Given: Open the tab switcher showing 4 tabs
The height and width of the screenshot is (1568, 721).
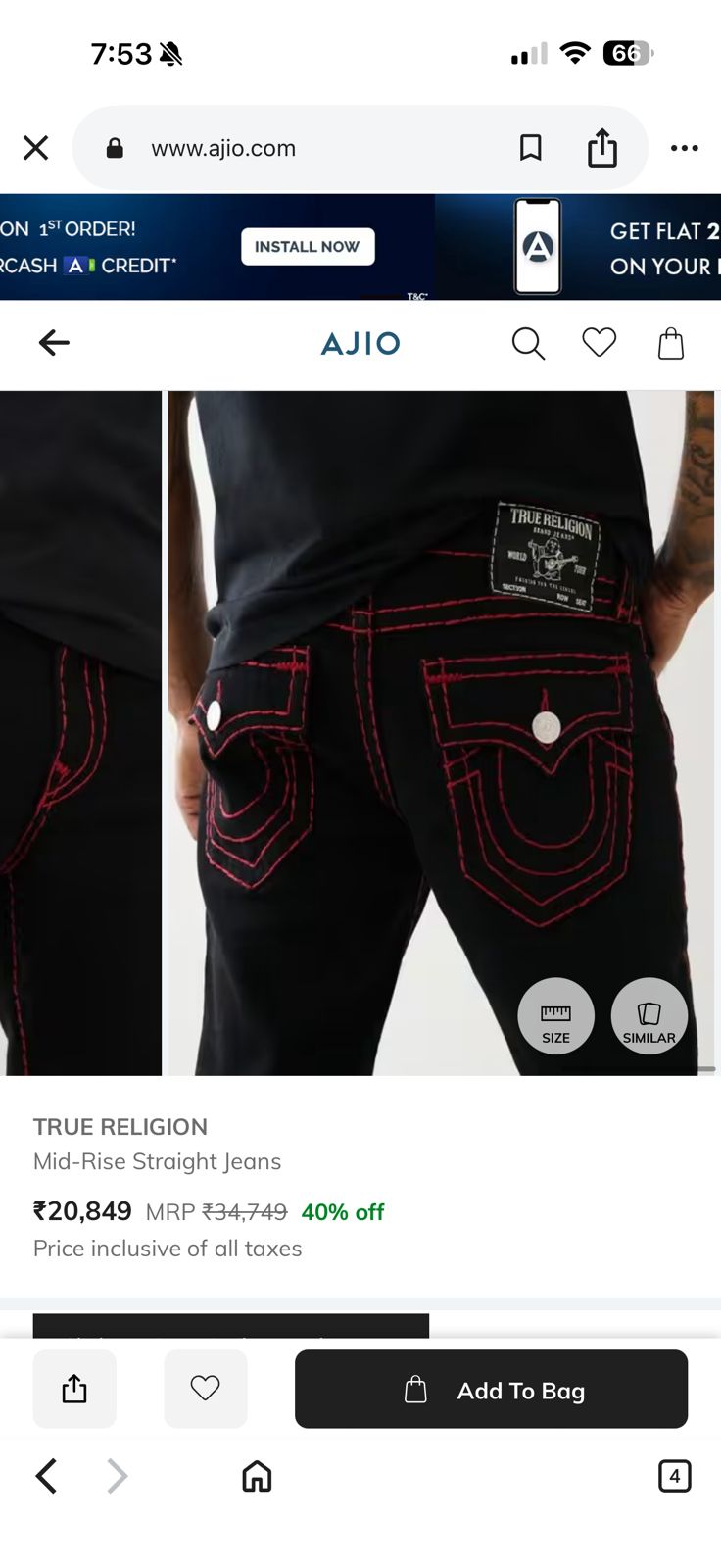Looking at the screenshot, I should [674, 1476].
